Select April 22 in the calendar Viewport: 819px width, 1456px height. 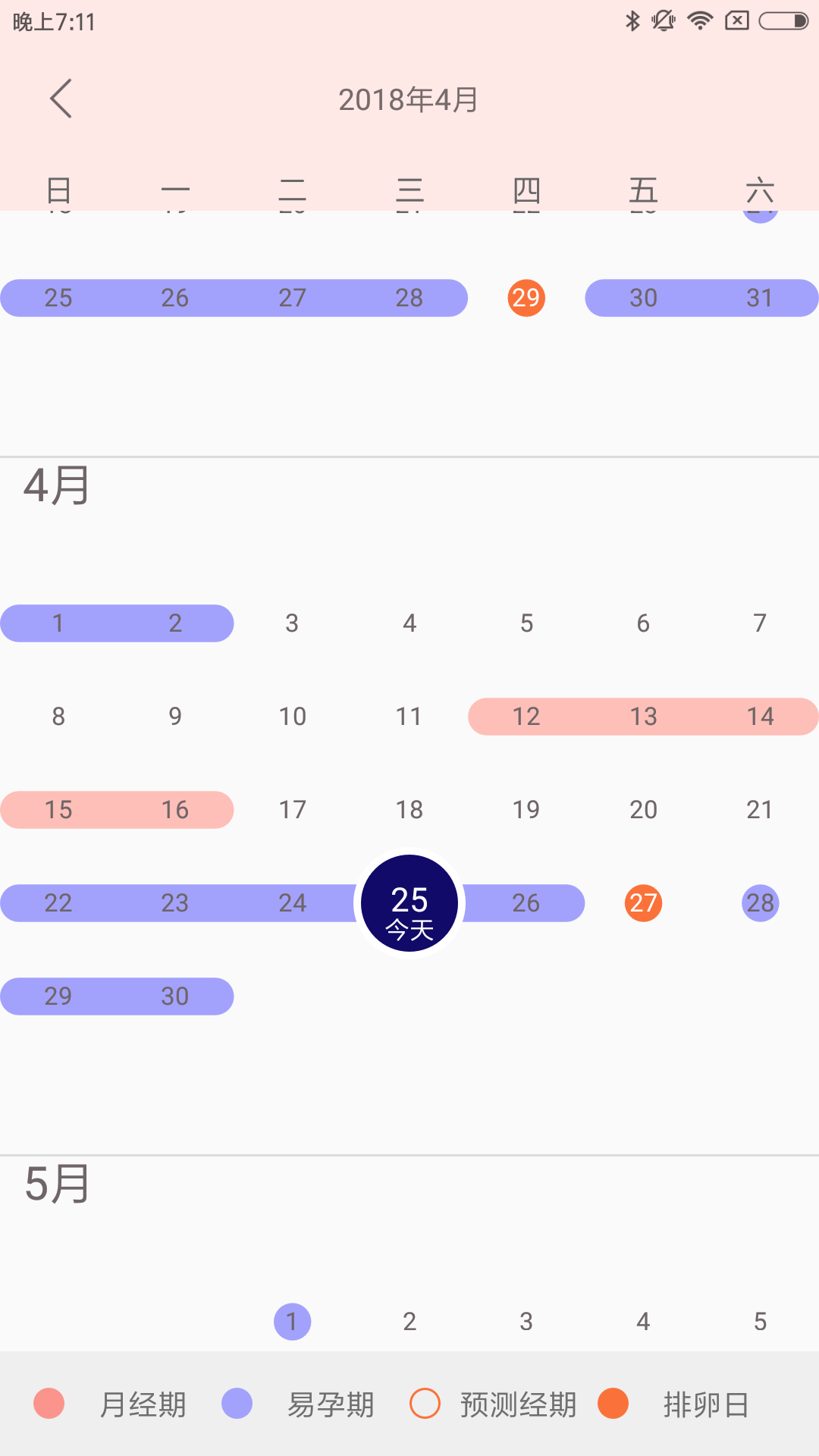pyautogui.click(x=58, y=903)
